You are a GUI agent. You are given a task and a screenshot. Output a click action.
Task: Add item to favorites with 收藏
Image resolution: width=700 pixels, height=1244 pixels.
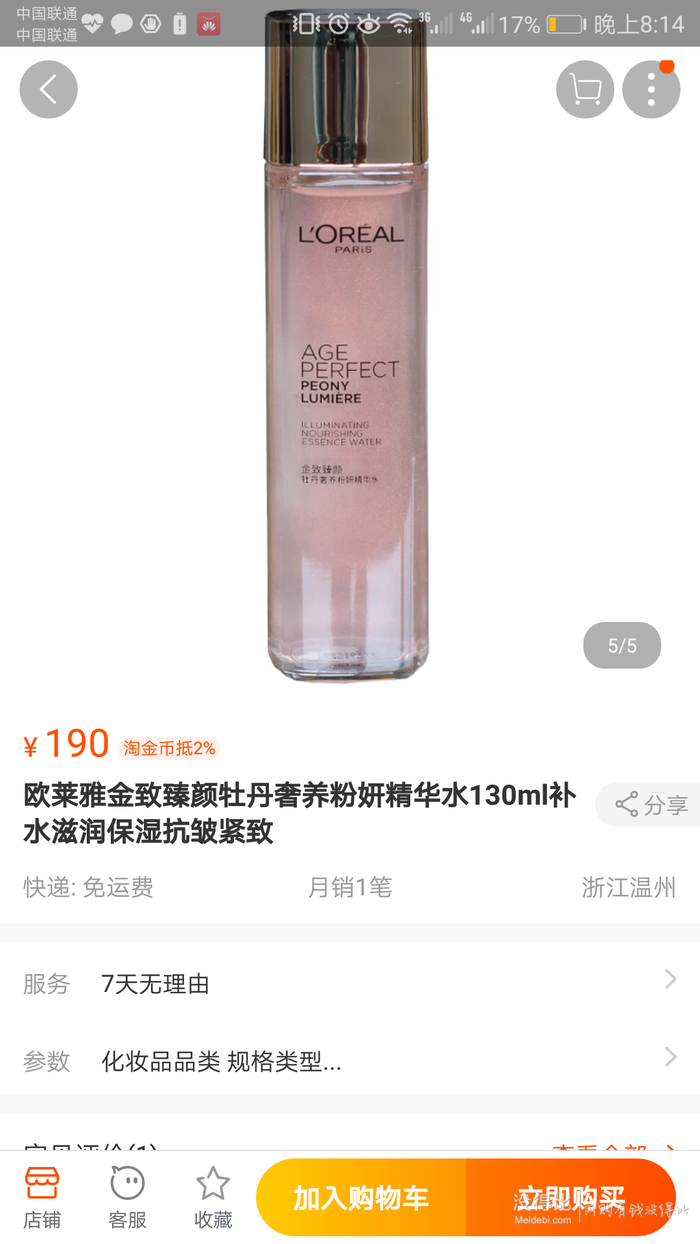(x=213, y=1197)
